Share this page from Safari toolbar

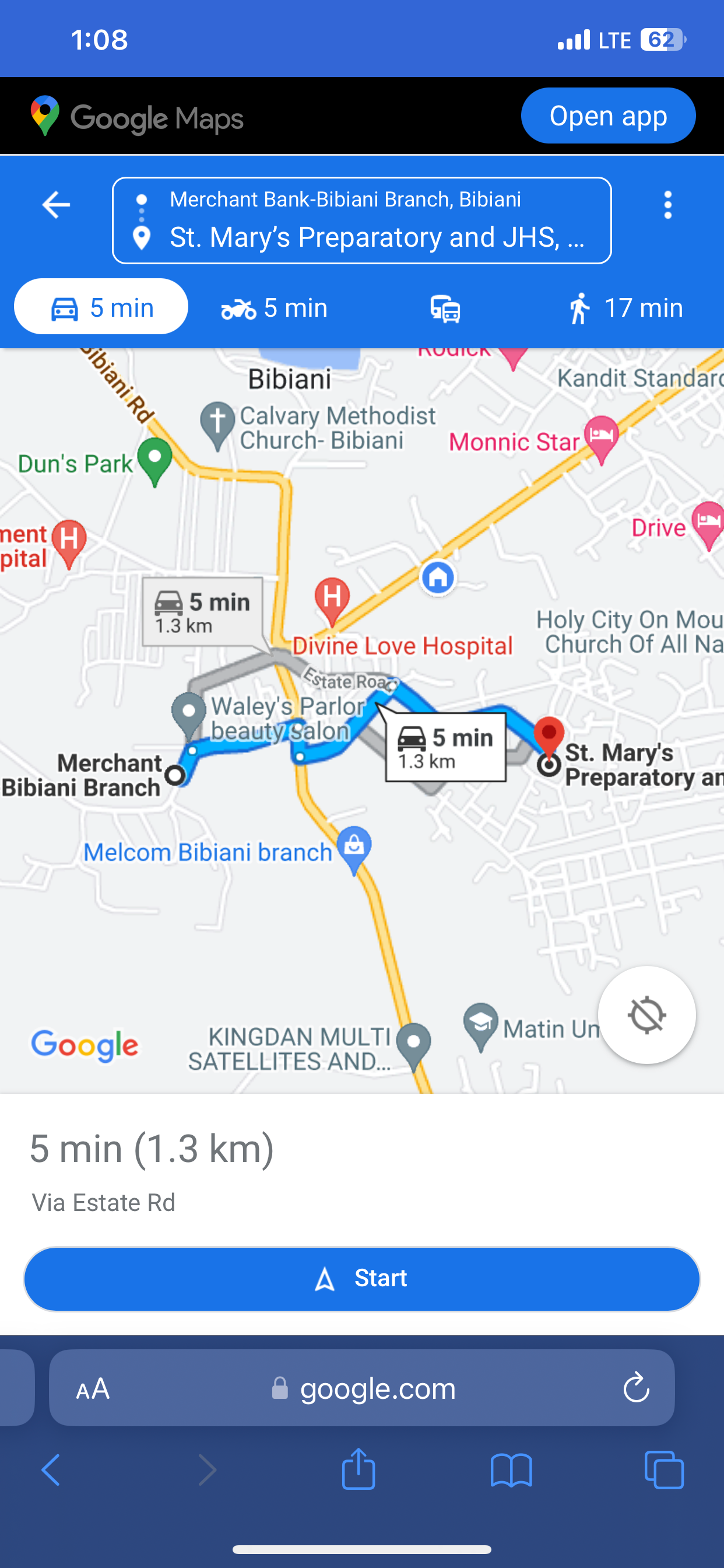(x=359, y=1469)
